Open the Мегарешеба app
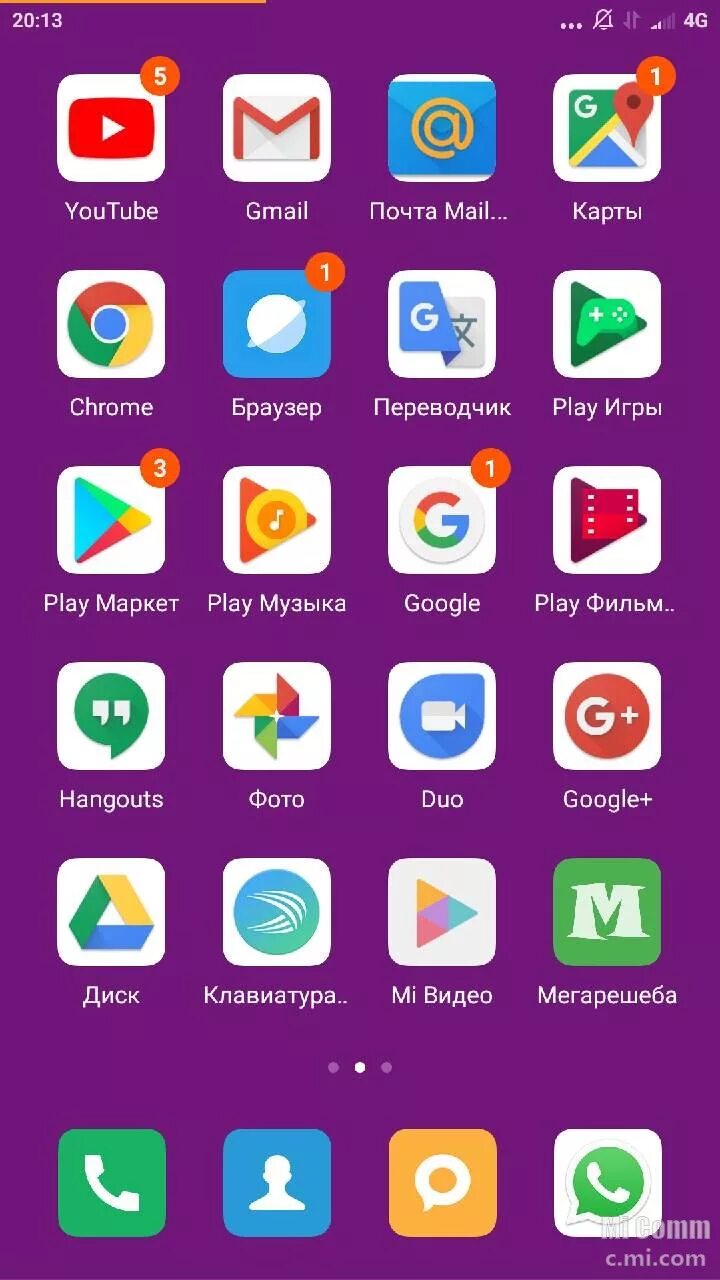This screenshot has height=1280, width=720. (607, 912)
